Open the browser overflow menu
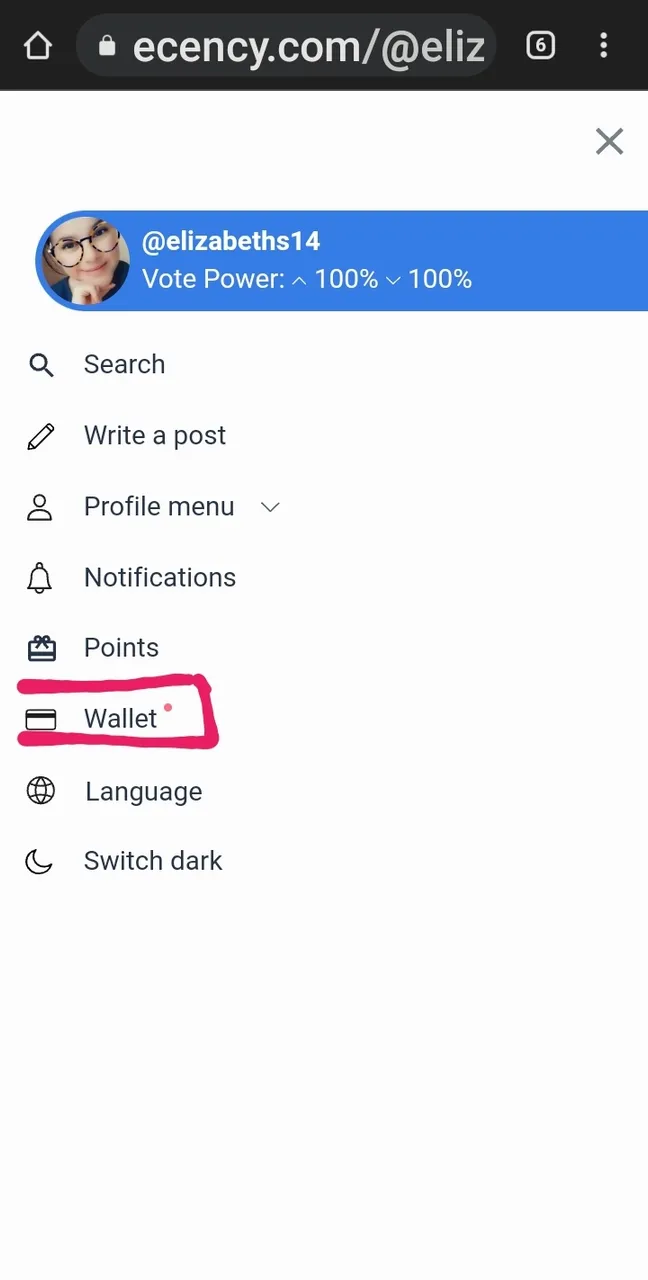 coord(603,45)
